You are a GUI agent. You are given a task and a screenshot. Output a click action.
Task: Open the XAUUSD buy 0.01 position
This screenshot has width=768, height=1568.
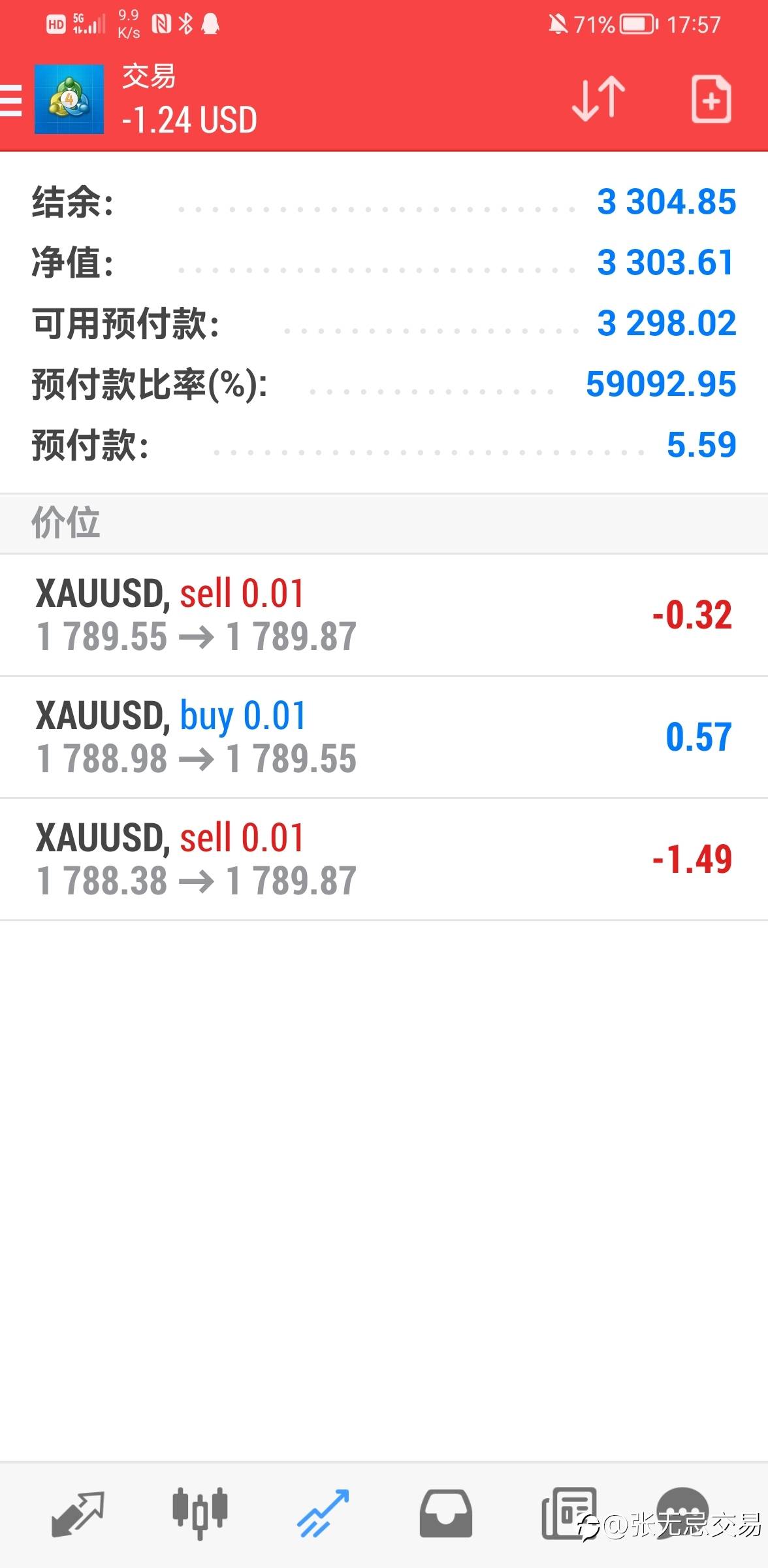[x=384, y=737]
